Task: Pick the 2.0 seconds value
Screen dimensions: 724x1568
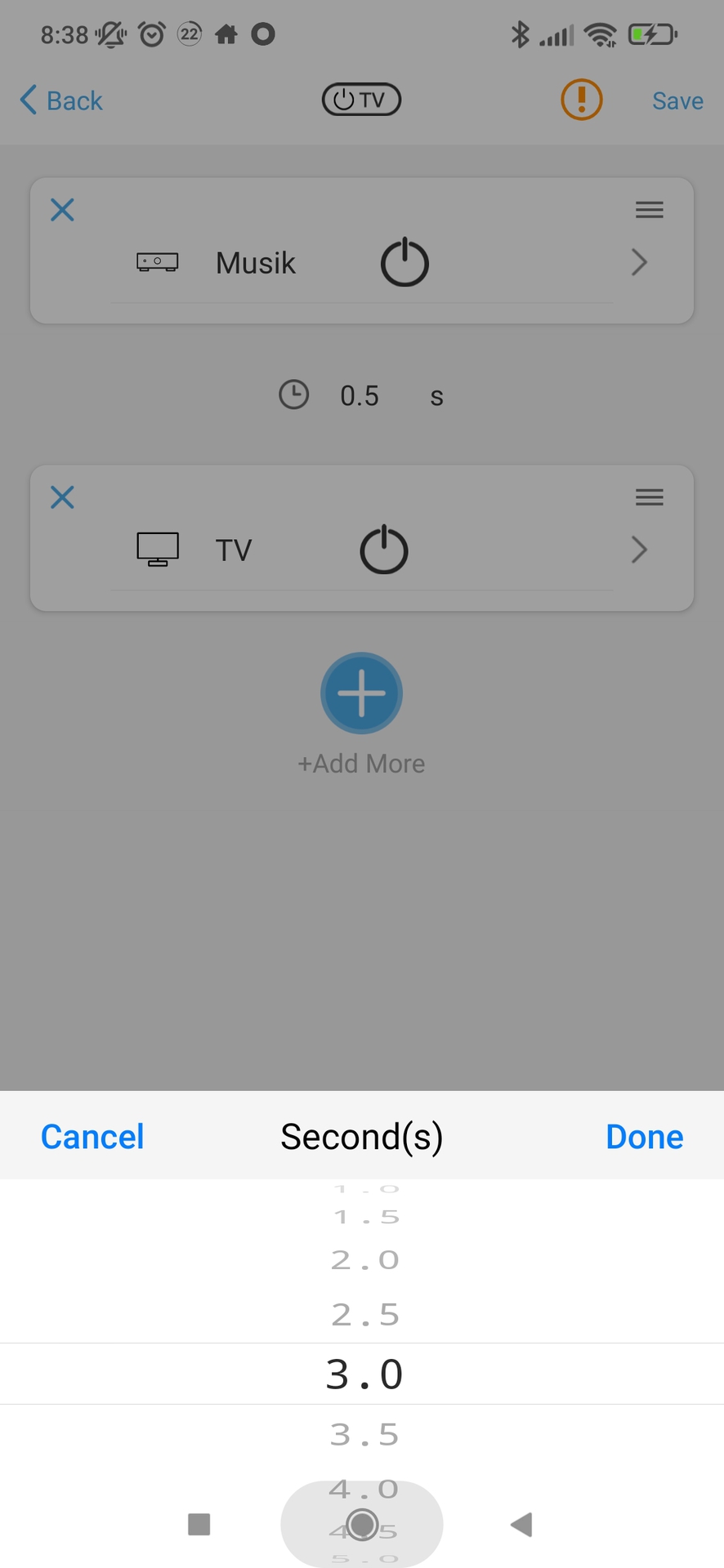Action: 364,1260
